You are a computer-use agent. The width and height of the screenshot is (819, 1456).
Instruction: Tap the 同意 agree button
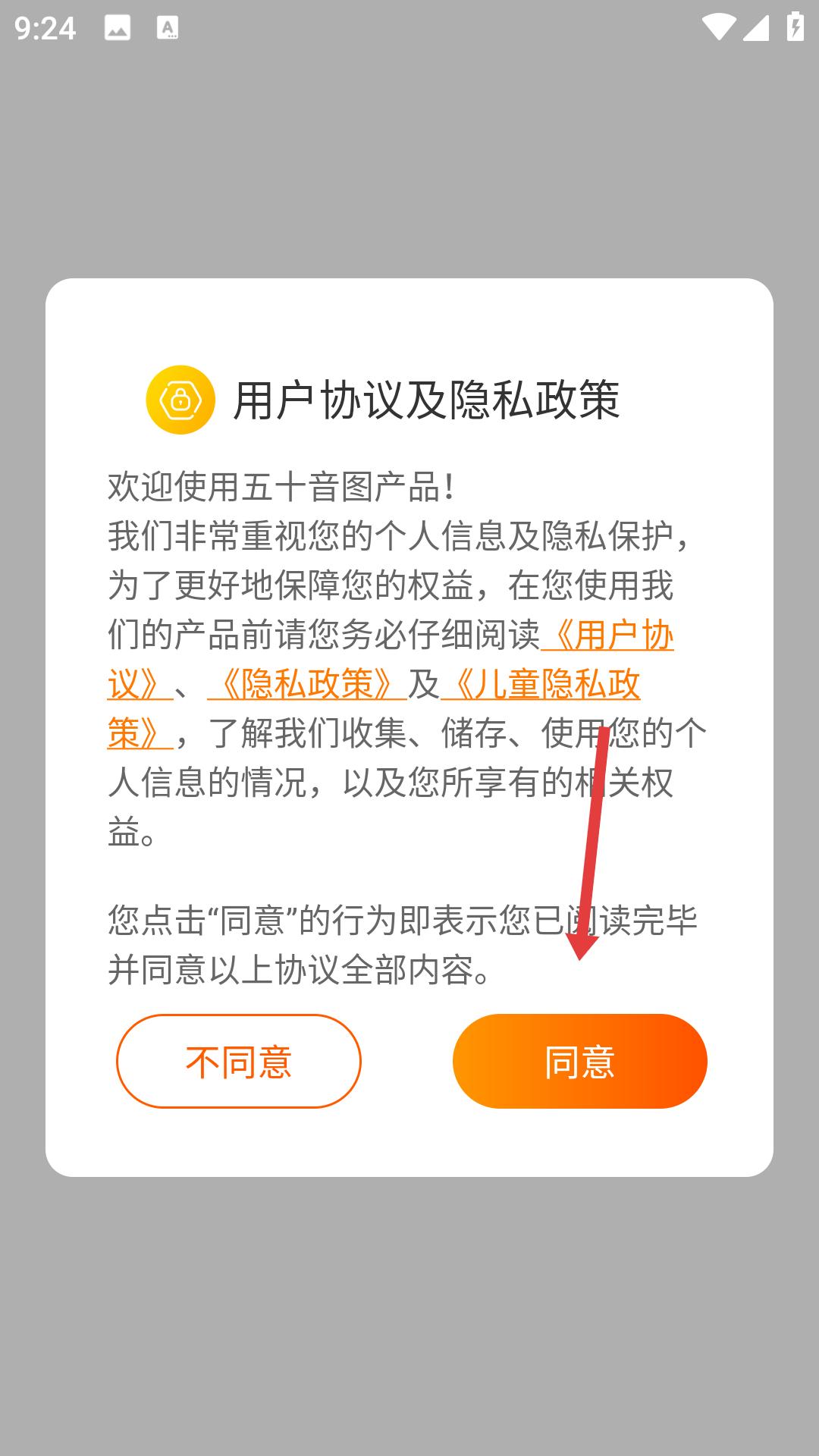[579, 1061]
